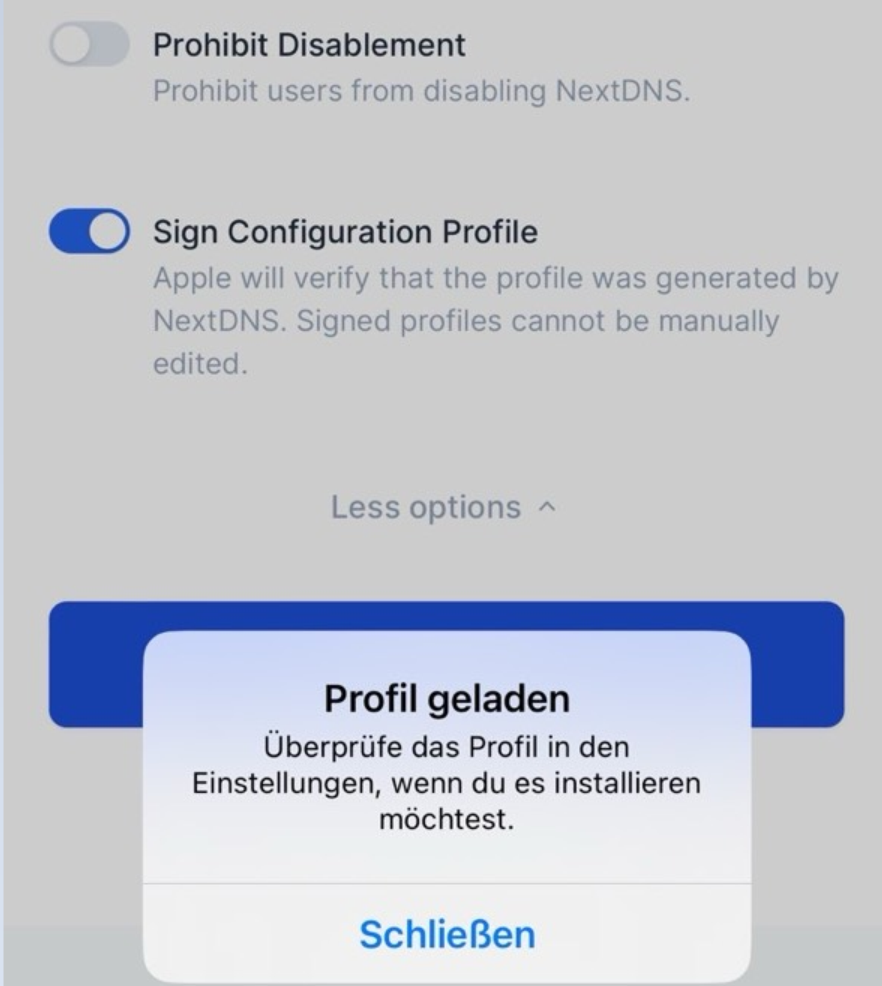
Task: Dismiss the dialog with Schließen
Action: click(447, 934)
